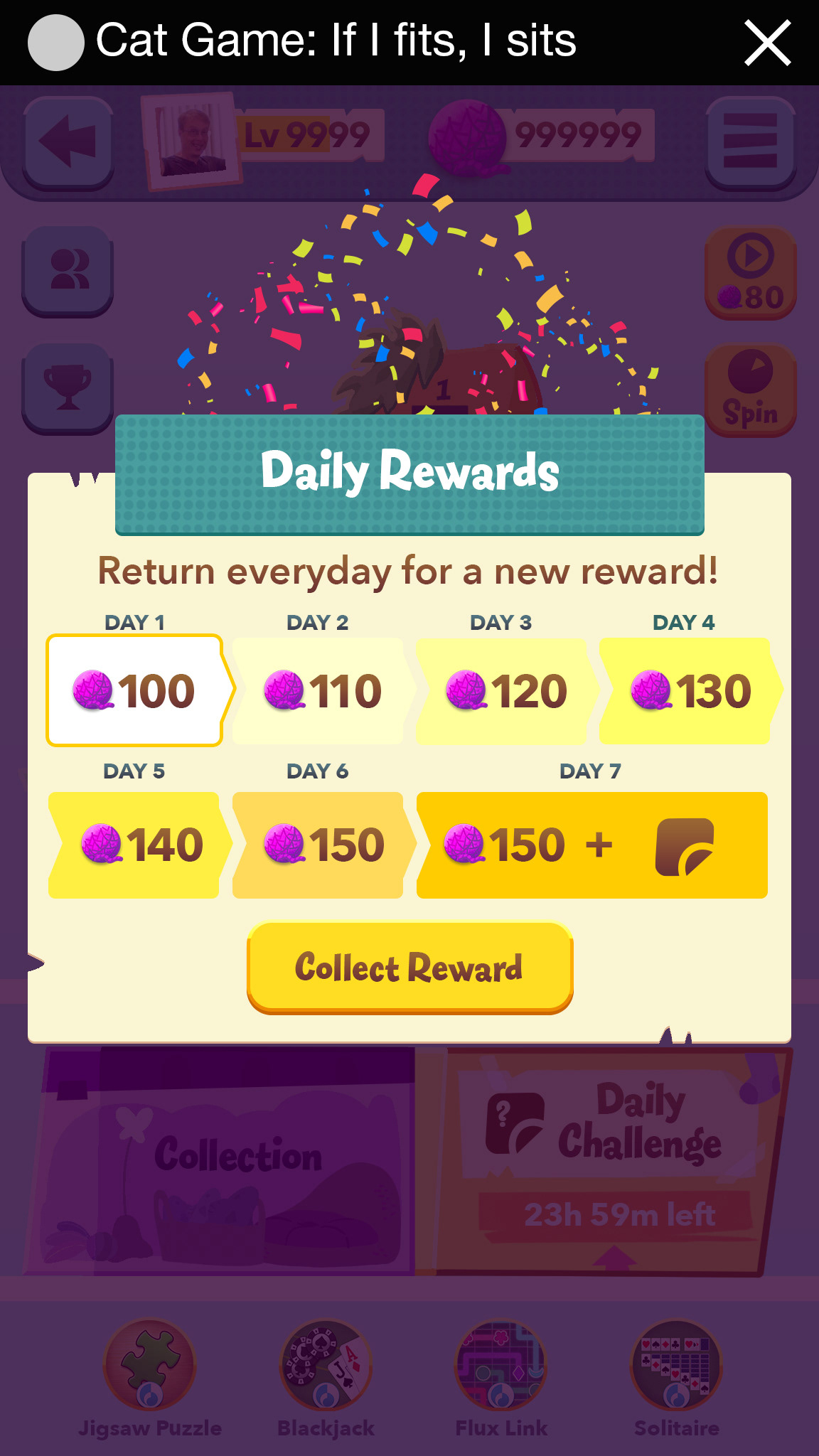The height and width of the screenshot is (1456, 819).
Task: Watch video for 80 yarn
Action: point(751,272)
